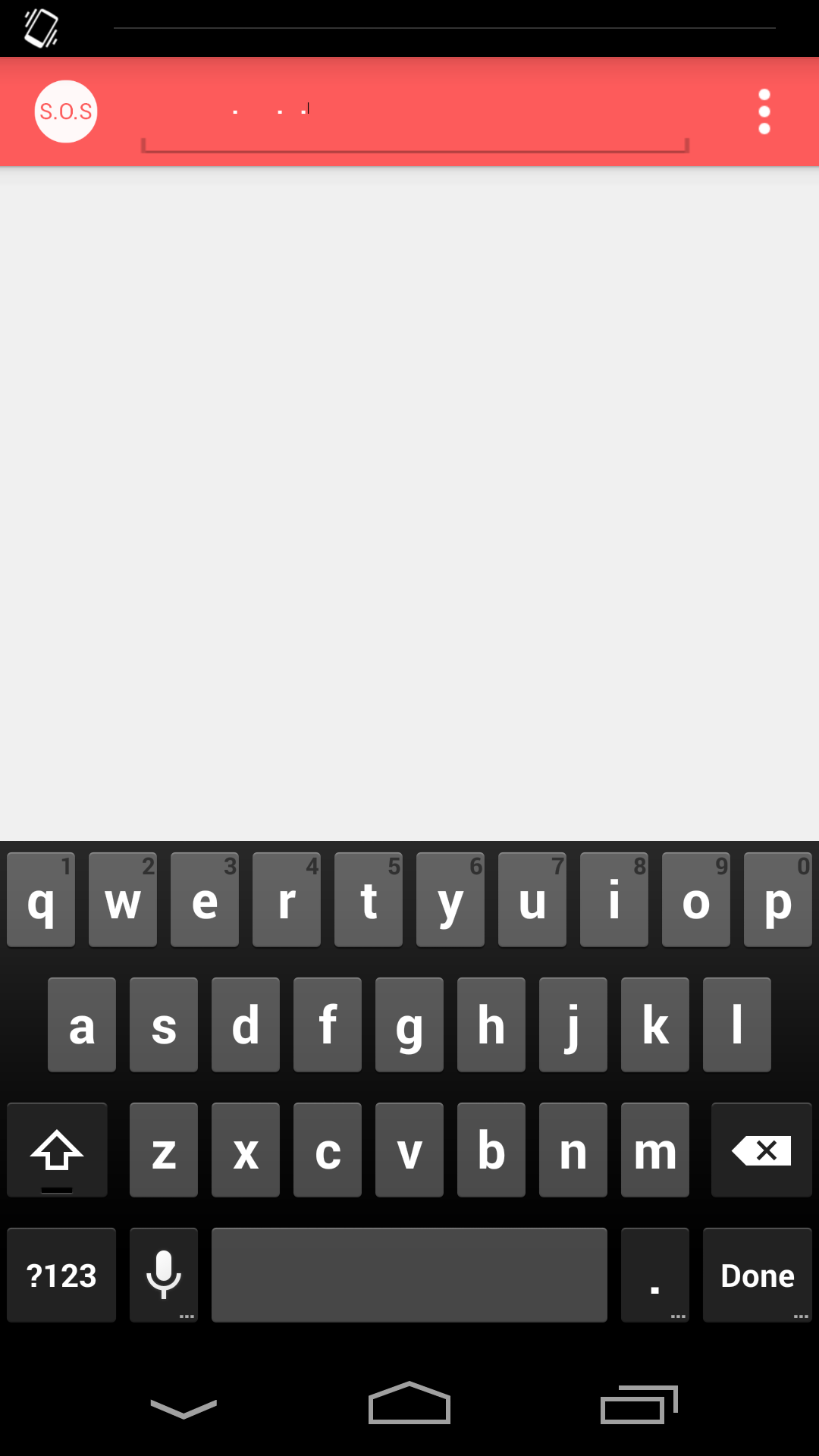Tap the Done key on the keyboard
The height and width of the screenshot is (1456, 819).
758,1275
